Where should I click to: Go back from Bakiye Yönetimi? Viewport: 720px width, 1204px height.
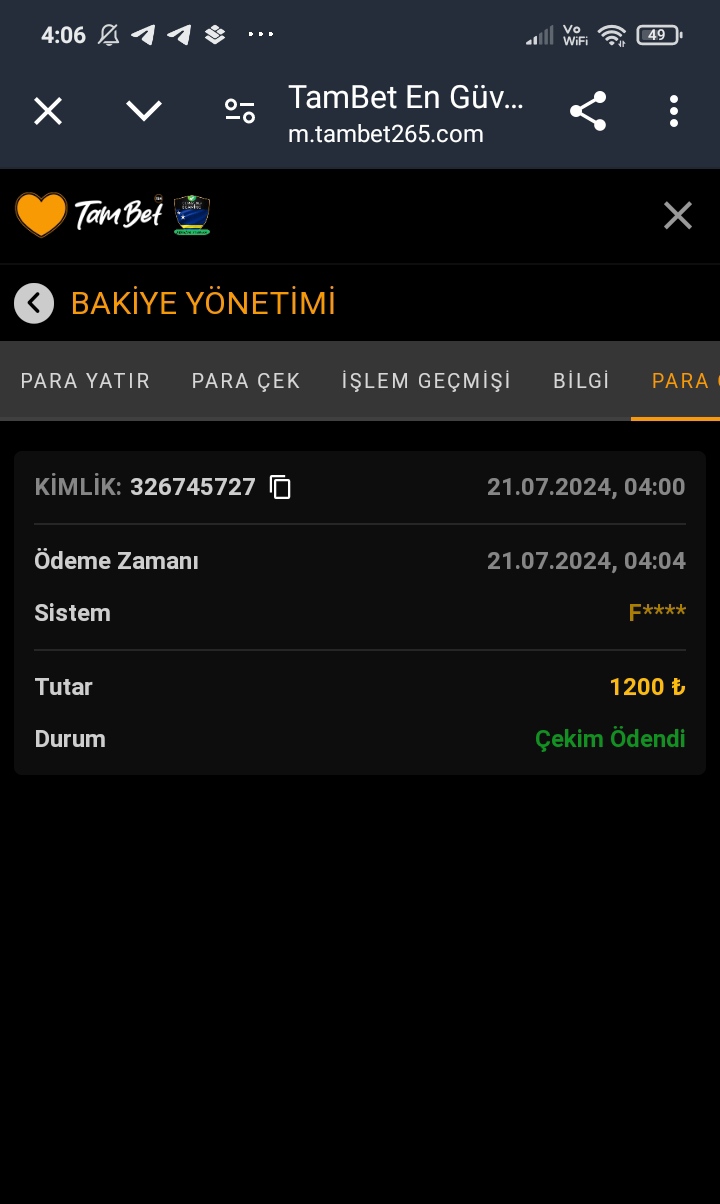(34, 303)
